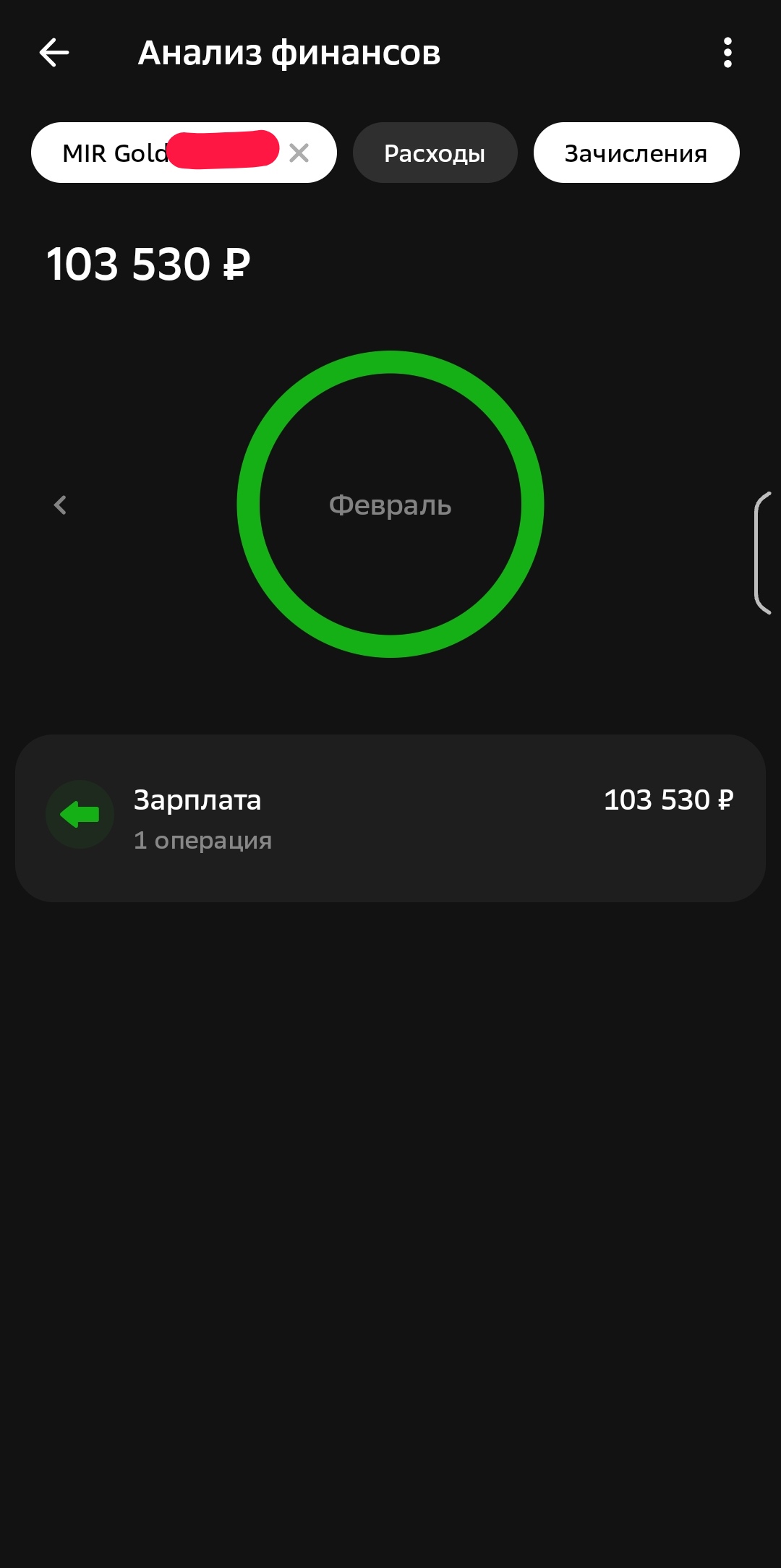Screen dimensions: 781x1568
Task: Open the Зарплата category row
Action: (390, 818)
